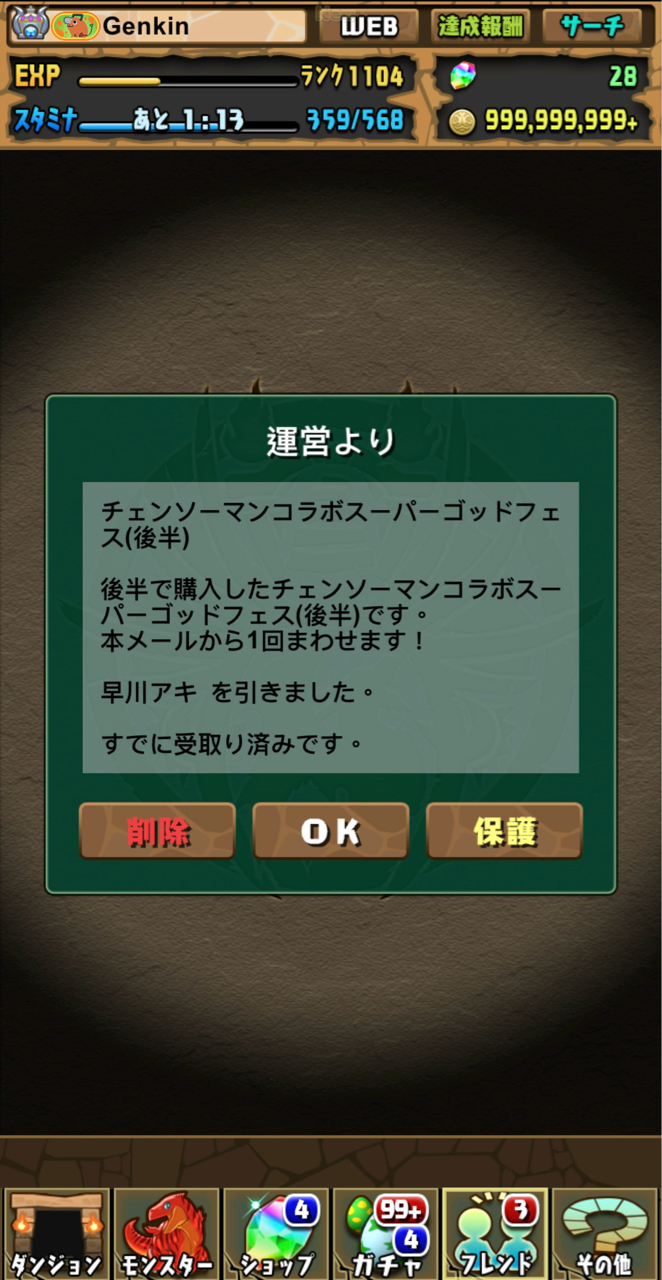Confirm the mail with OK
Screen dimensions: 662x1280
coord(331,831)
